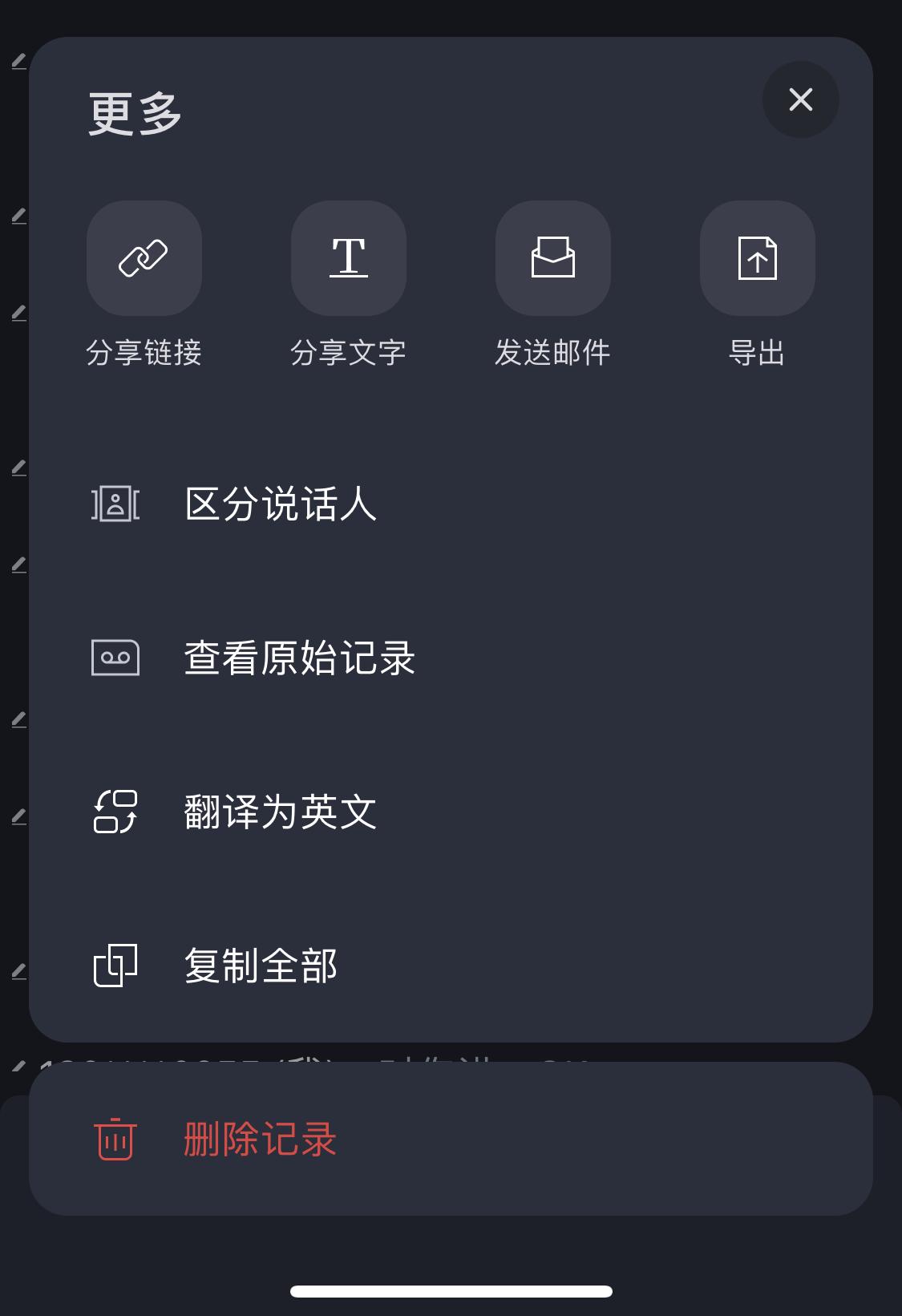Copy everything using 复制全部
The width and height of the screenshot is (902, 1316).
[x=261, y=966]
